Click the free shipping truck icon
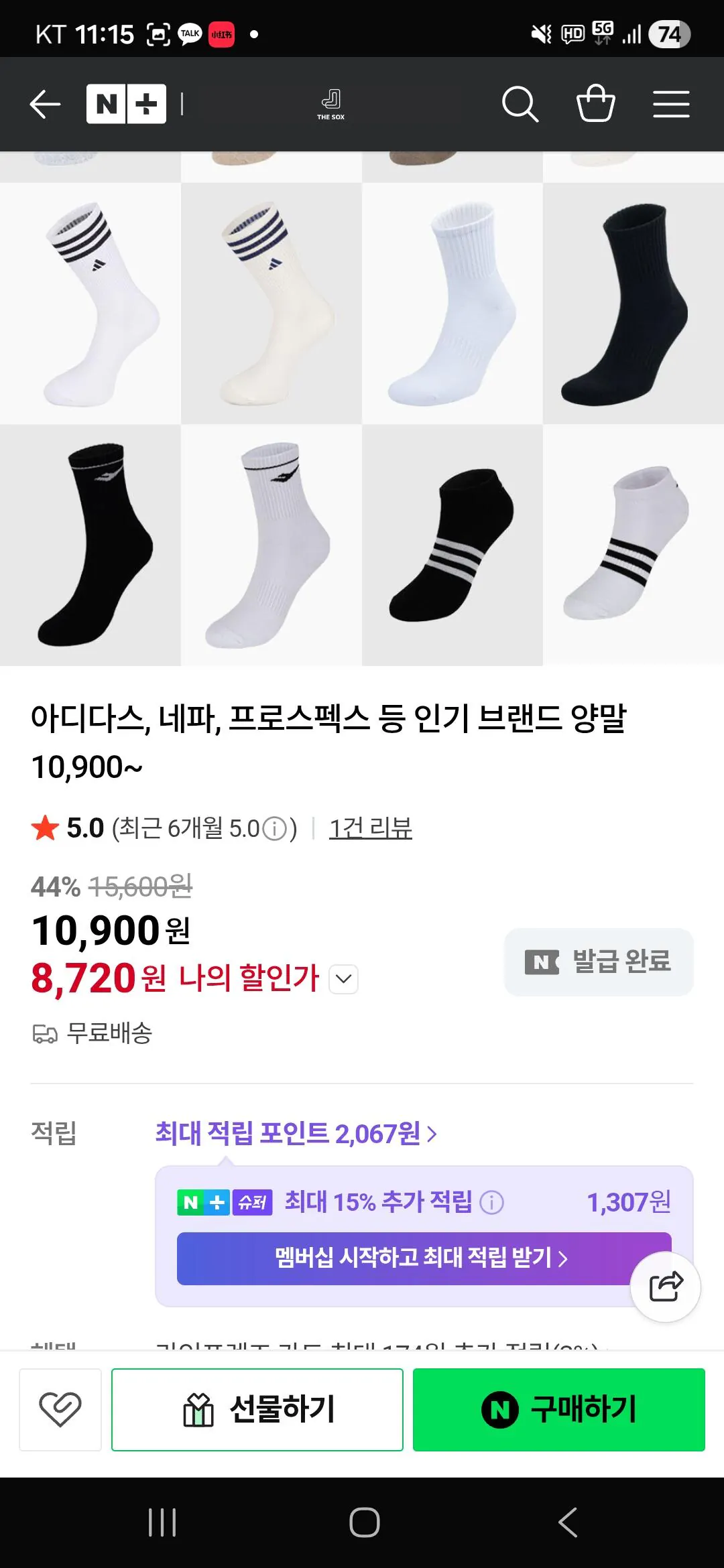This screenshot has width=724, height=1568. click(x=44, y=1035)
